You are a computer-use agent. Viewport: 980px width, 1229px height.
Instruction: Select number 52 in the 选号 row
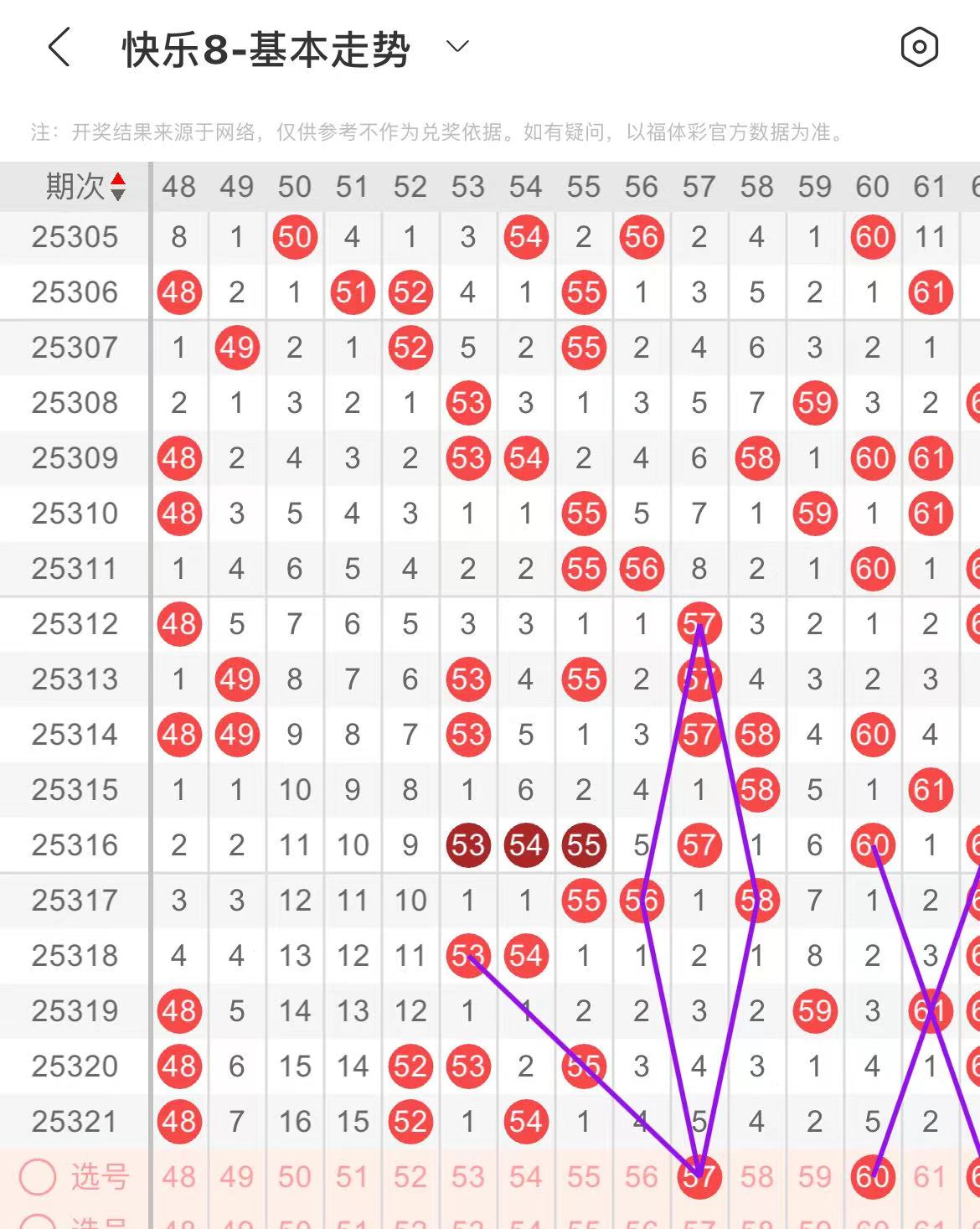410,1176
